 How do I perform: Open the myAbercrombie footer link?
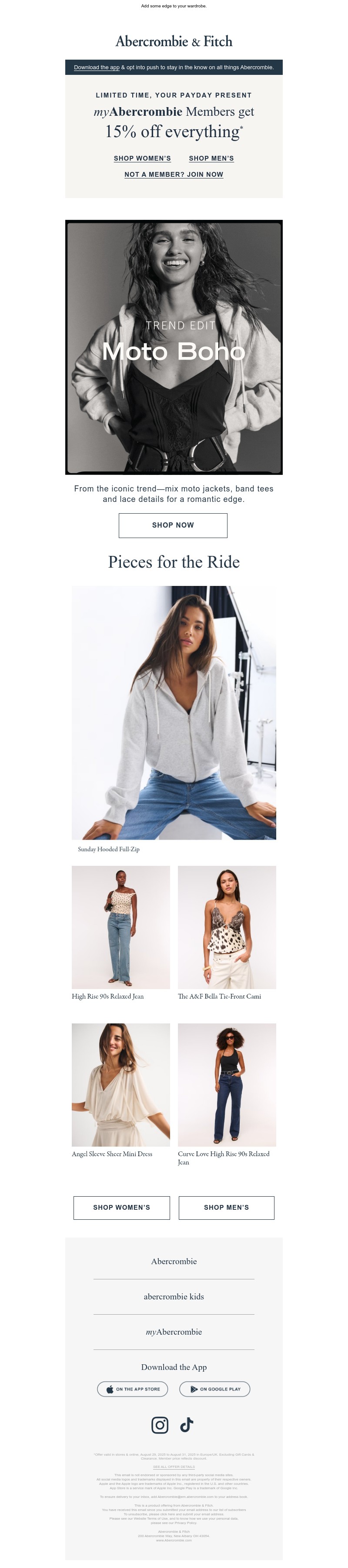(x=174, y=1332)
